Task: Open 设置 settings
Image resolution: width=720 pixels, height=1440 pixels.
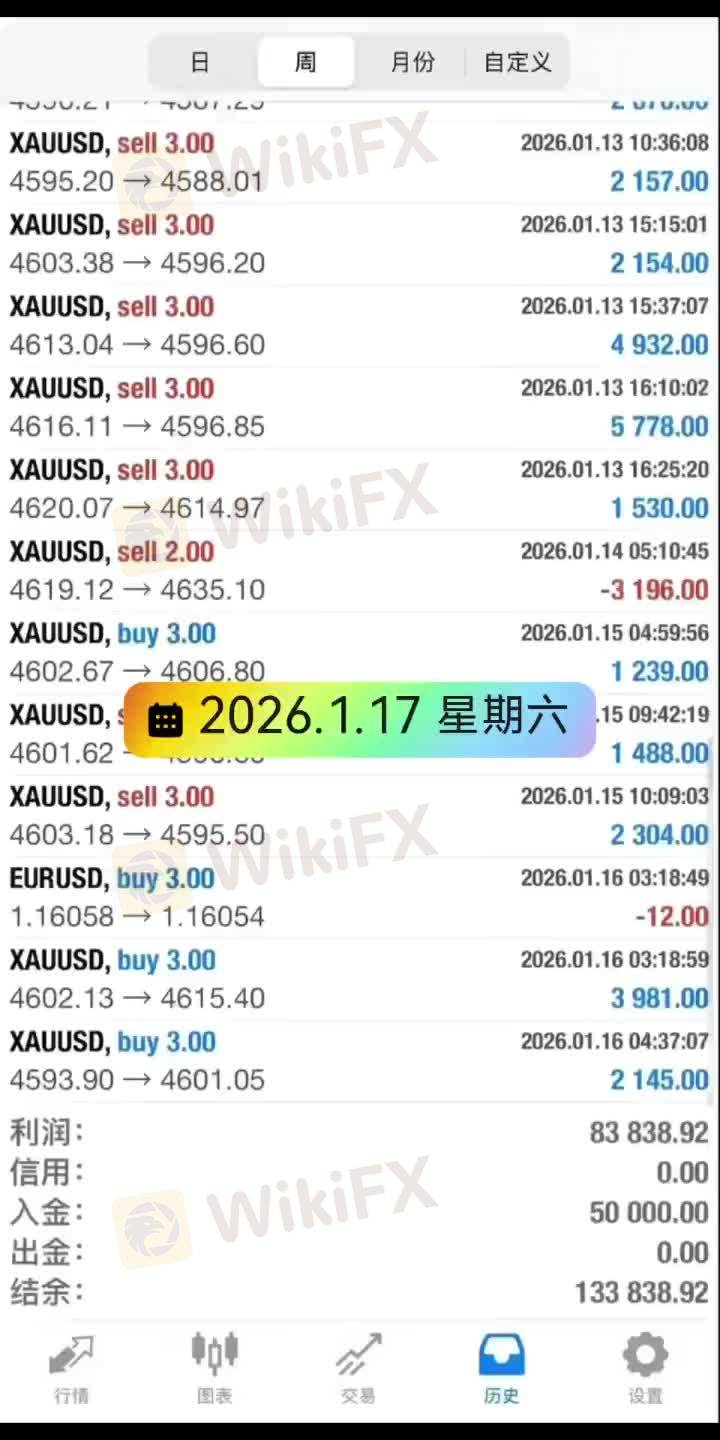Action: [645, 1368]
